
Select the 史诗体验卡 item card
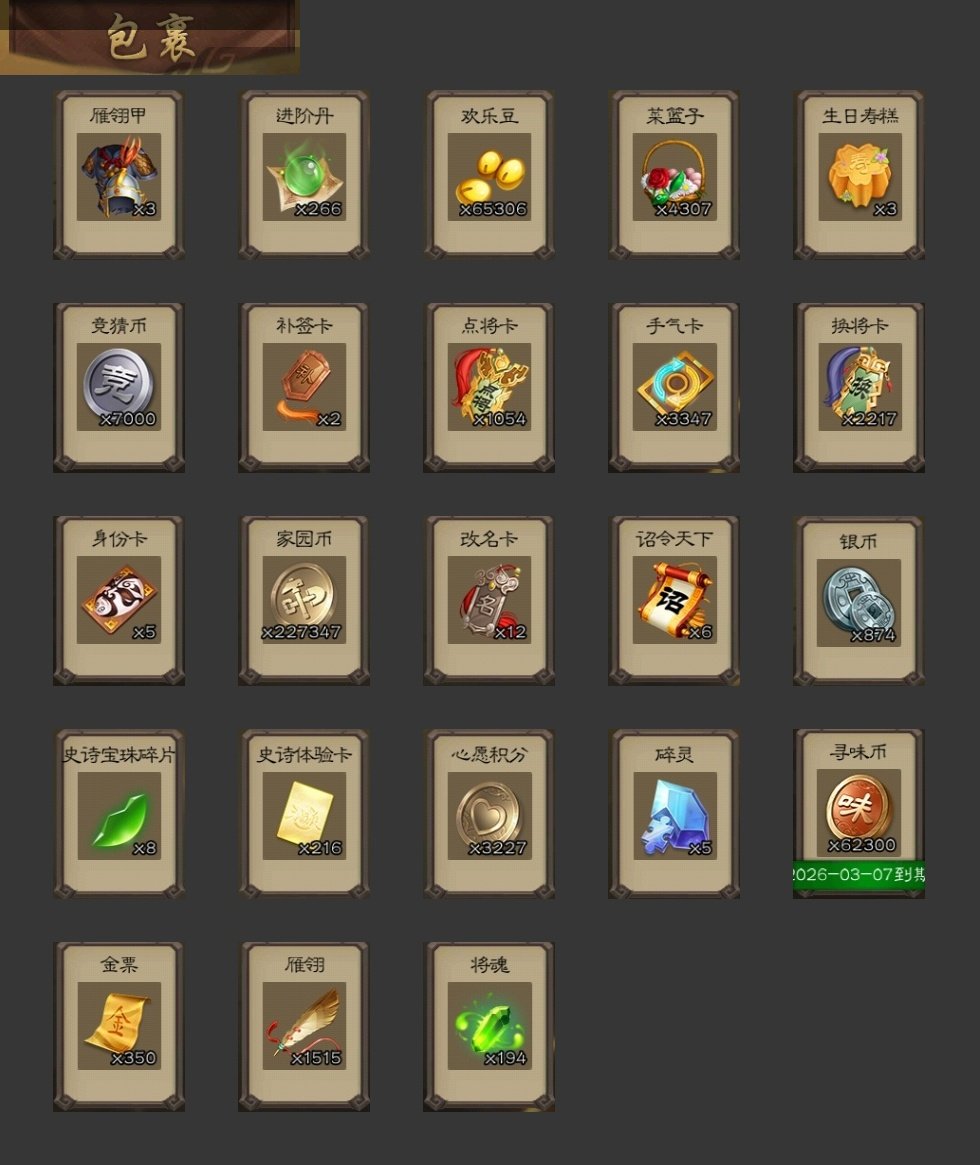tap(304, 815)
